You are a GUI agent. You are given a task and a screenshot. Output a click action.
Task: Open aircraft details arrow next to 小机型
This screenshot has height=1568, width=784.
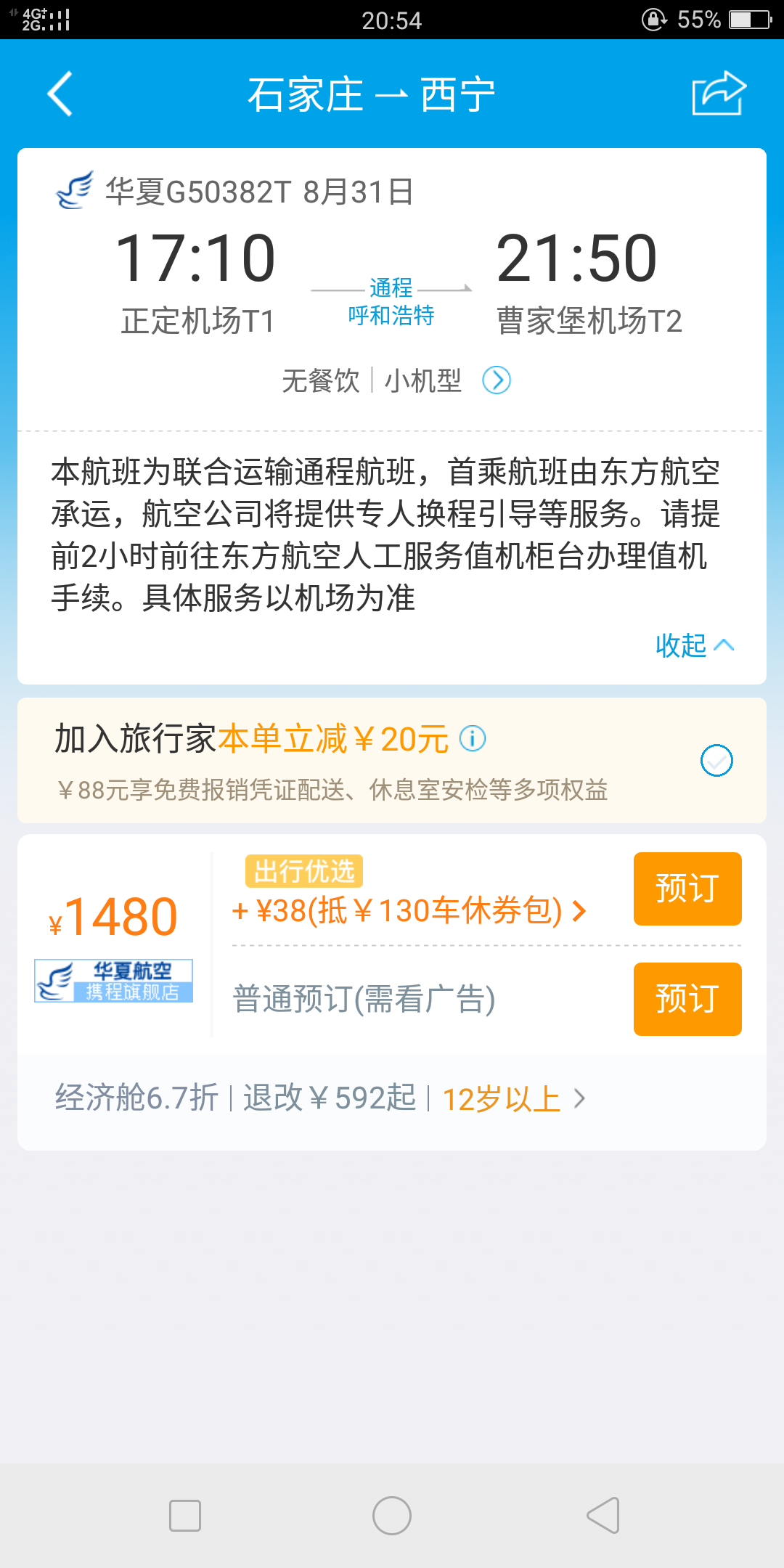click(x=497, y=380)
